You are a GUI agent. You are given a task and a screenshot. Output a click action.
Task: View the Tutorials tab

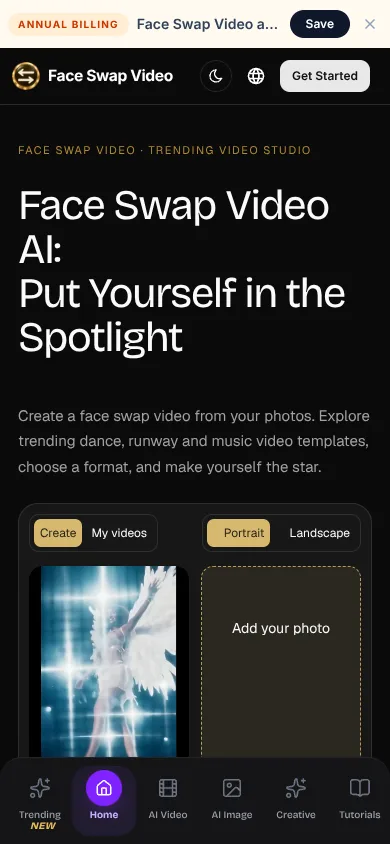(360, 800)
